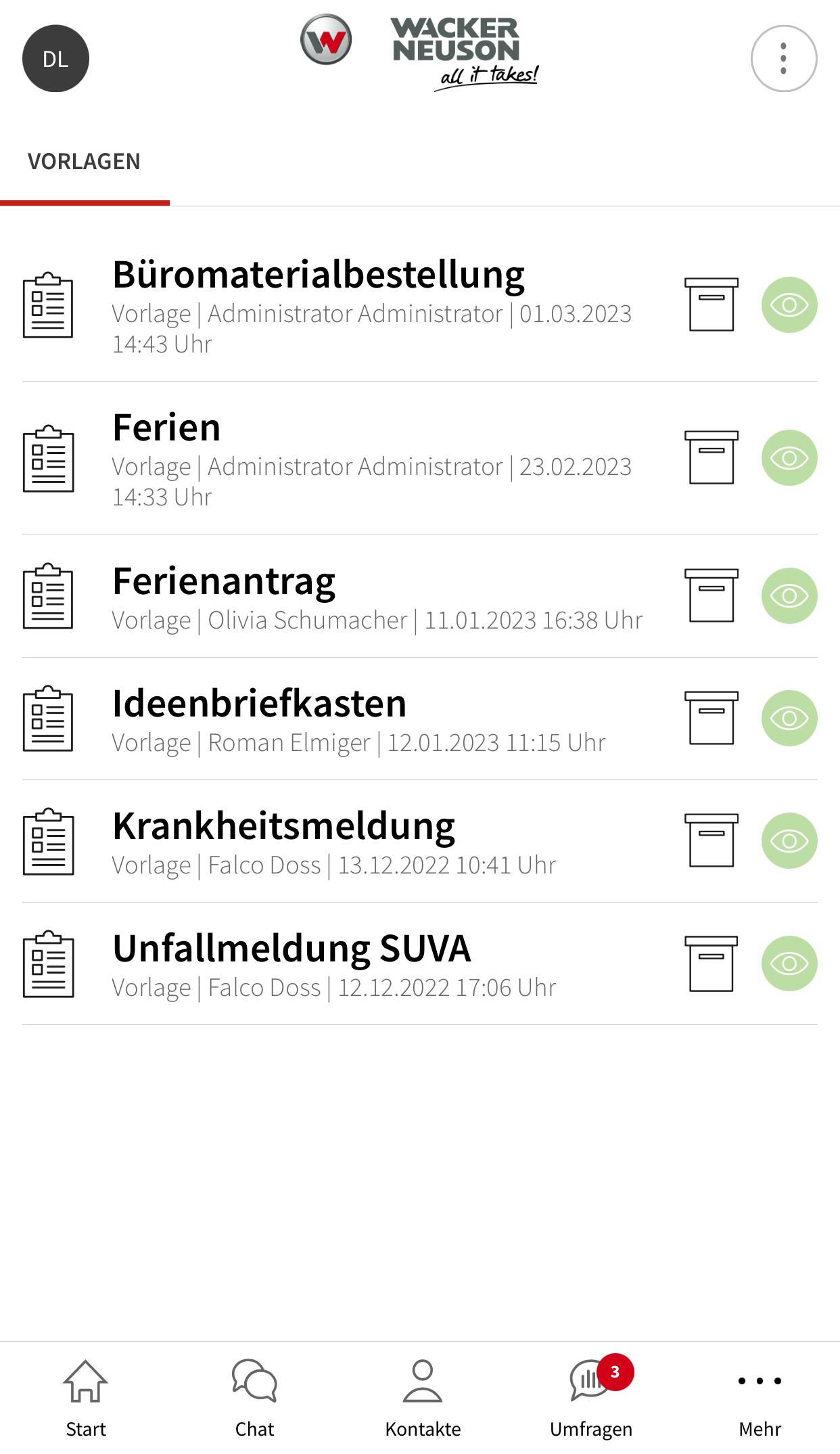Screen dimensions: 840x1454
Task: Archive the Ferienantrag template
Action: point(711,595)
